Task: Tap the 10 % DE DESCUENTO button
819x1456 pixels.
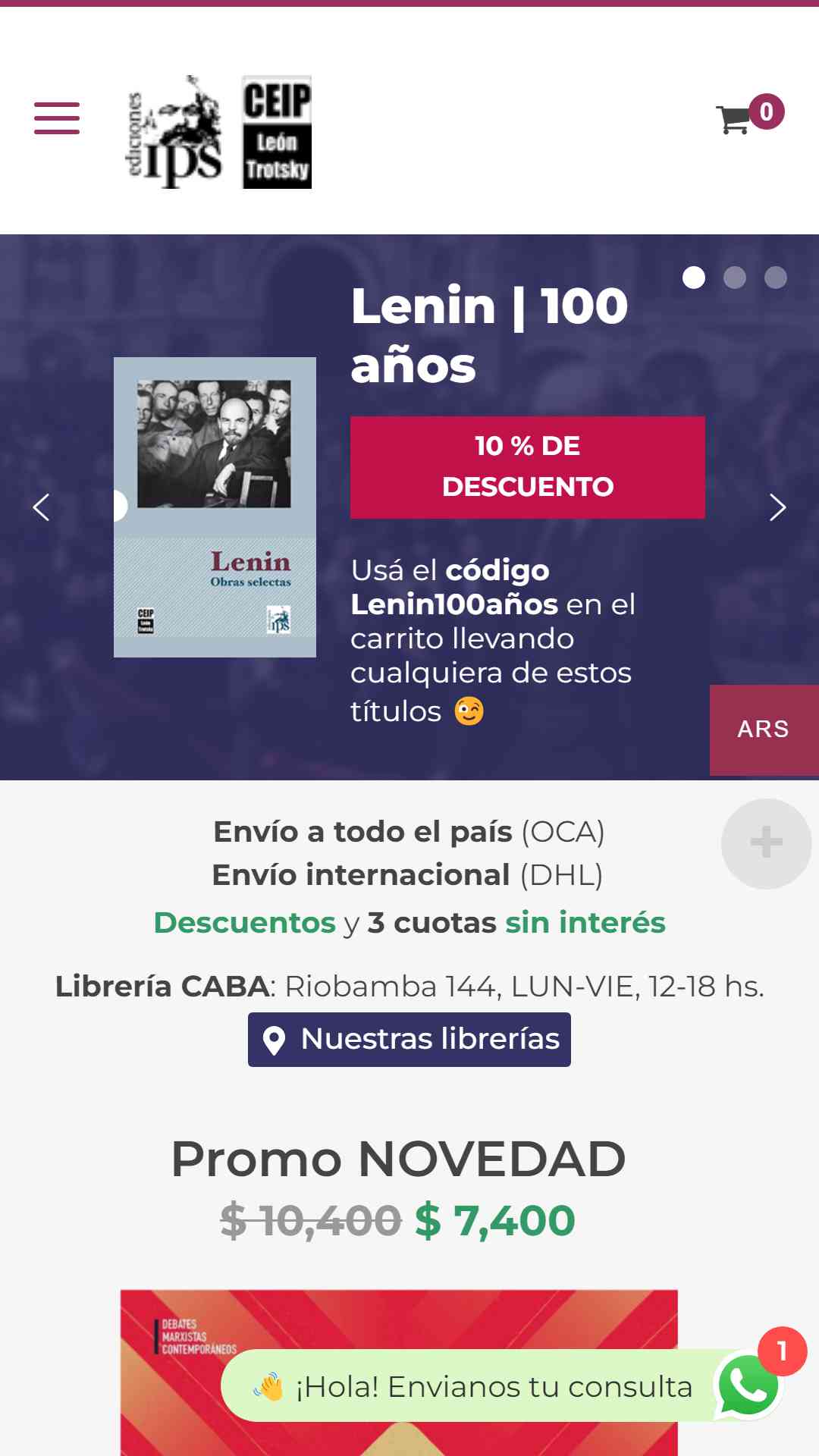Action: tap(528, 467)
